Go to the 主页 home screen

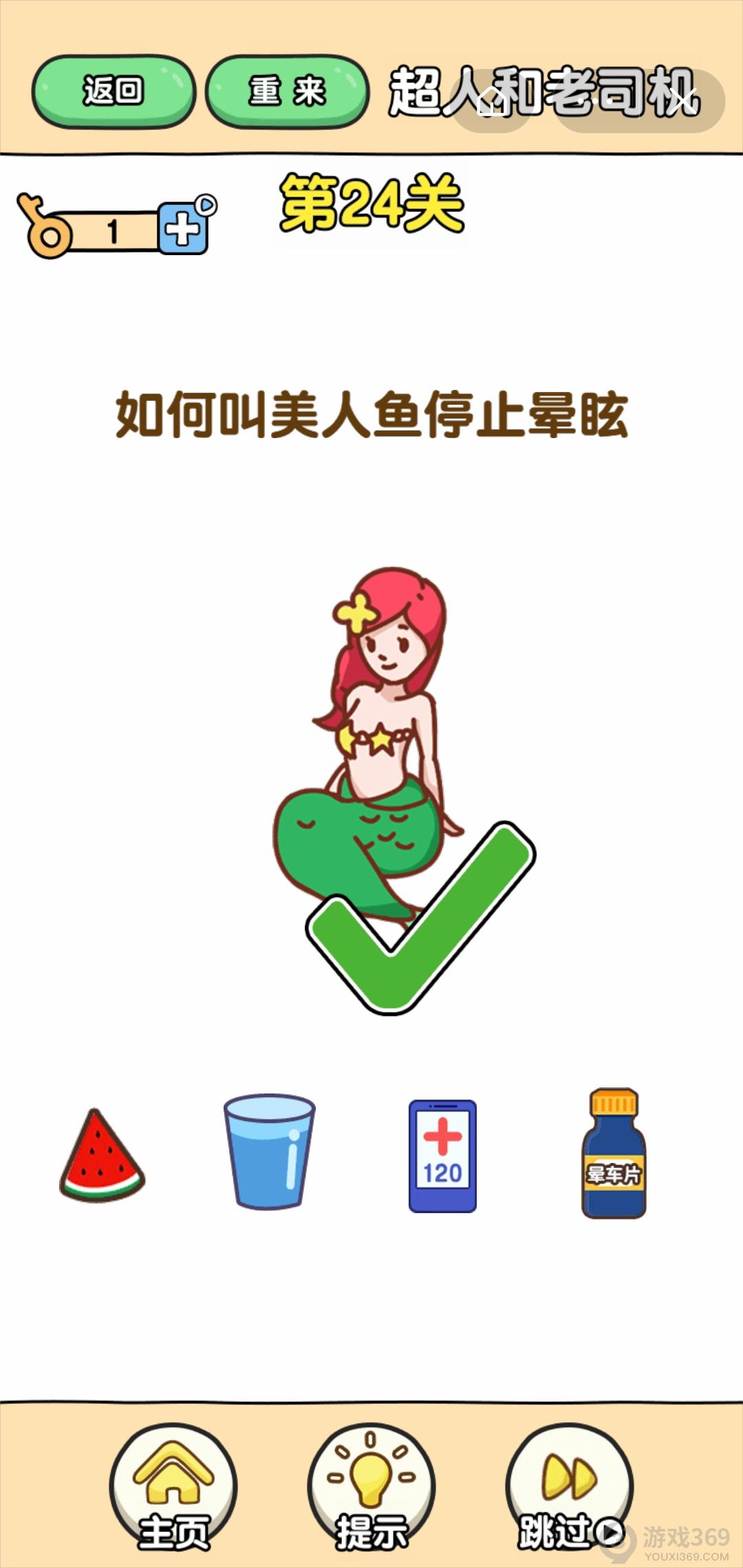tap(173, 1488)
